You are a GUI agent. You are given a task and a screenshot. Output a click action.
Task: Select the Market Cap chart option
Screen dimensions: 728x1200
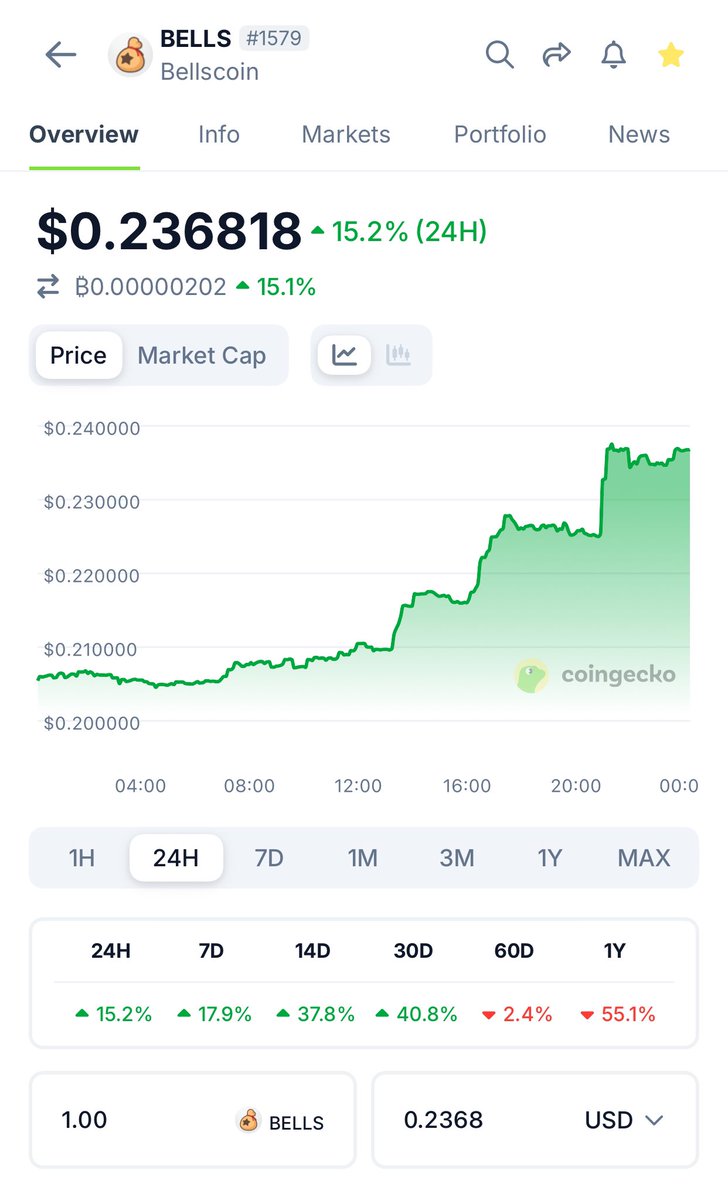[x=202, y=355]
